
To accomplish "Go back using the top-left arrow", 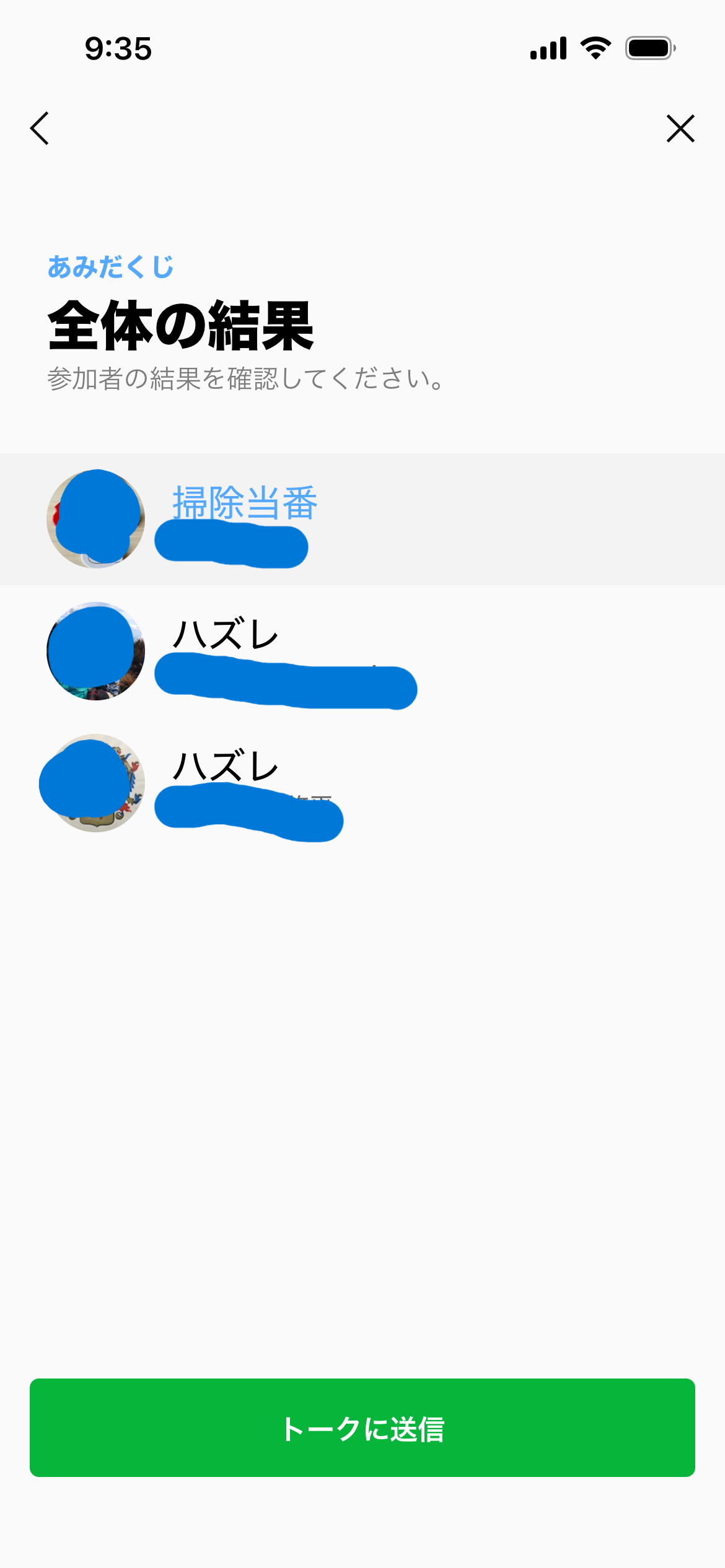I will click(x=40, y=128).
